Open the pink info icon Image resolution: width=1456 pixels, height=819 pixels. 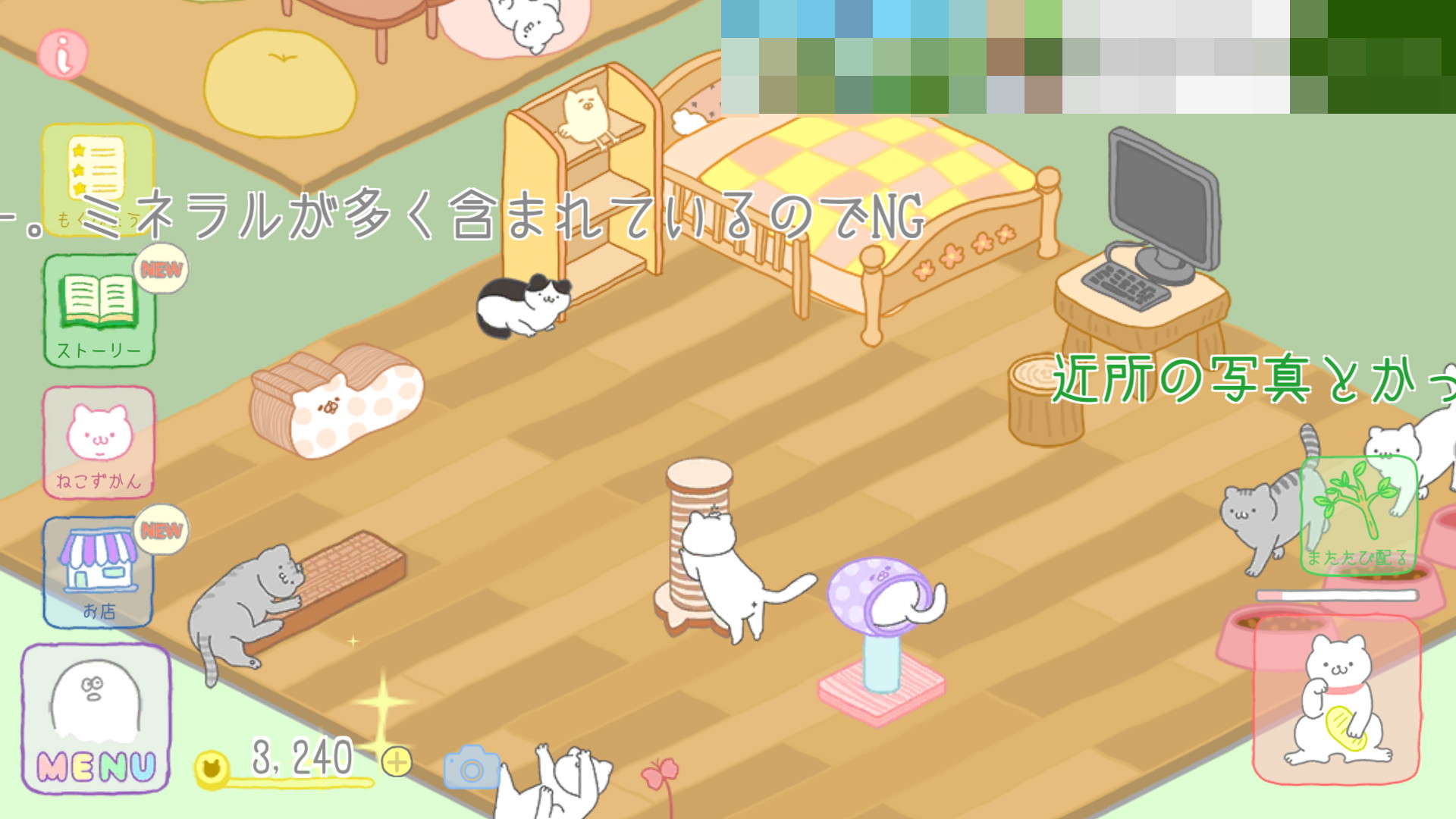pyautogui.click(x=63, y=54)
